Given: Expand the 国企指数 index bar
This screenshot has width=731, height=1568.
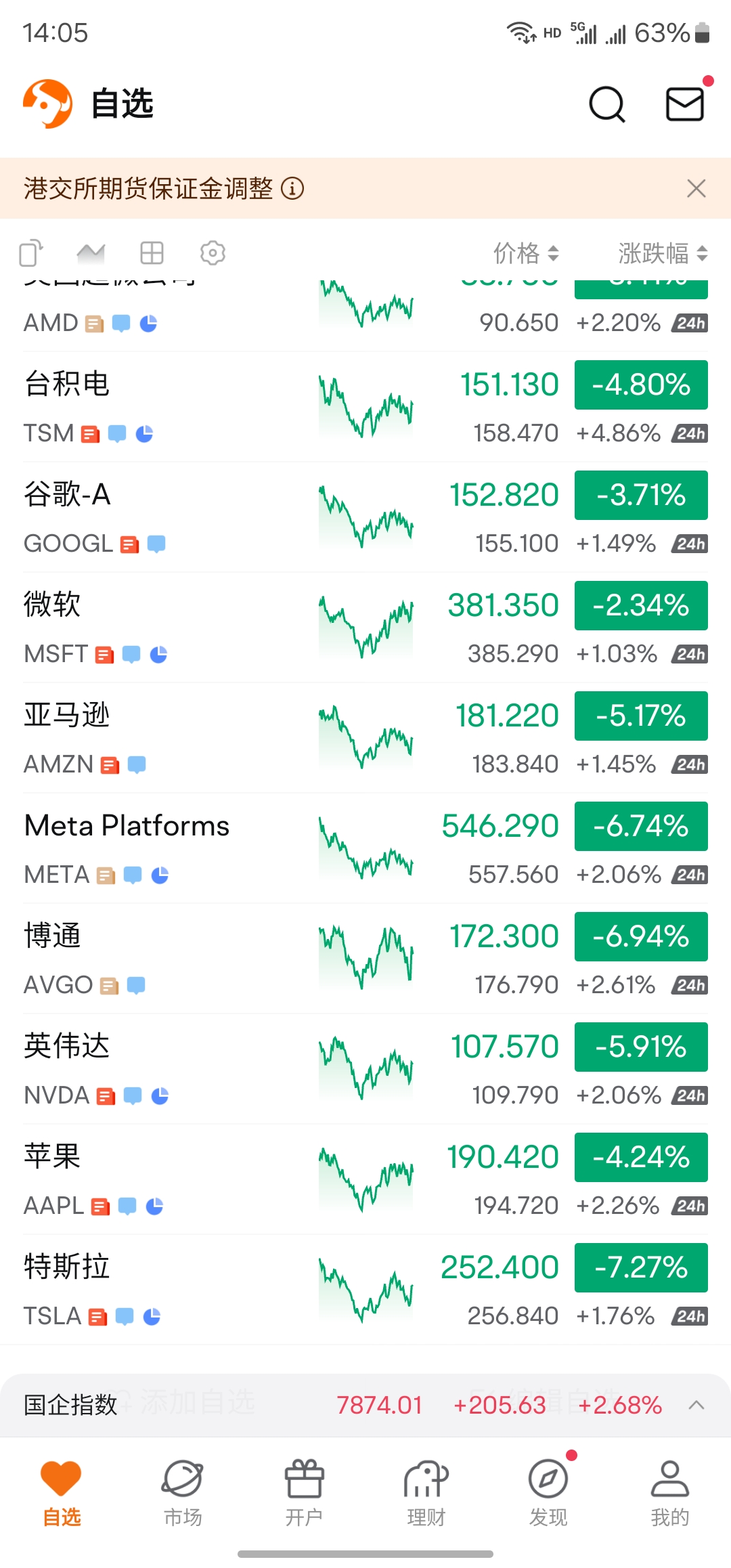Looking at the screenshot, I should 696,1405.
